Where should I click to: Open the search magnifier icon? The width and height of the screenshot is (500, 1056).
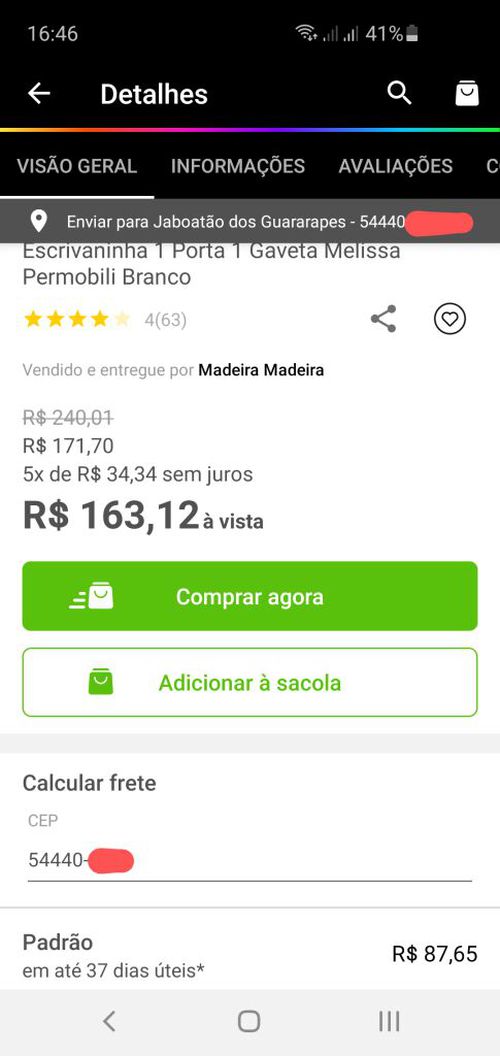coord(399,94)
